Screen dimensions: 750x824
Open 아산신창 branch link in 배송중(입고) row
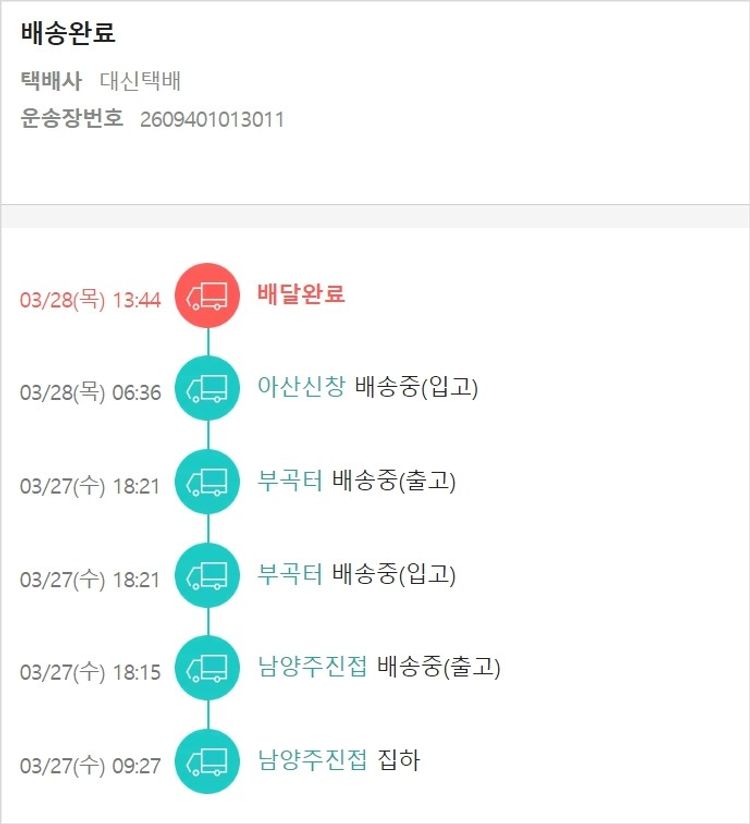pyautogui.click(x=301, y=387)
